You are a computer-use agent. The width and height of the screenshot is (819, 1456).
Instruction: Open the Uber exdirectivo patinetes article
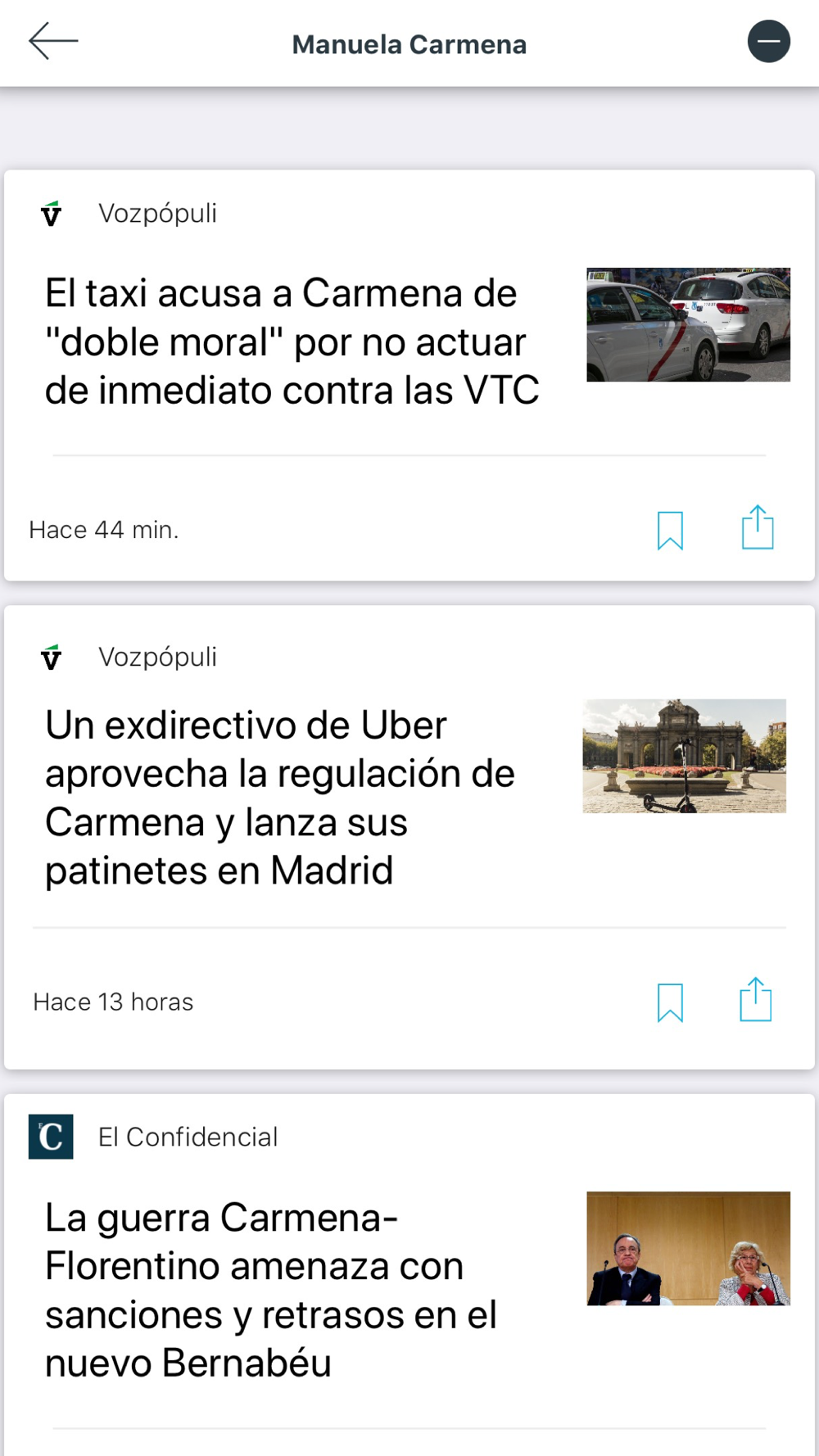[x=280, y=798]
